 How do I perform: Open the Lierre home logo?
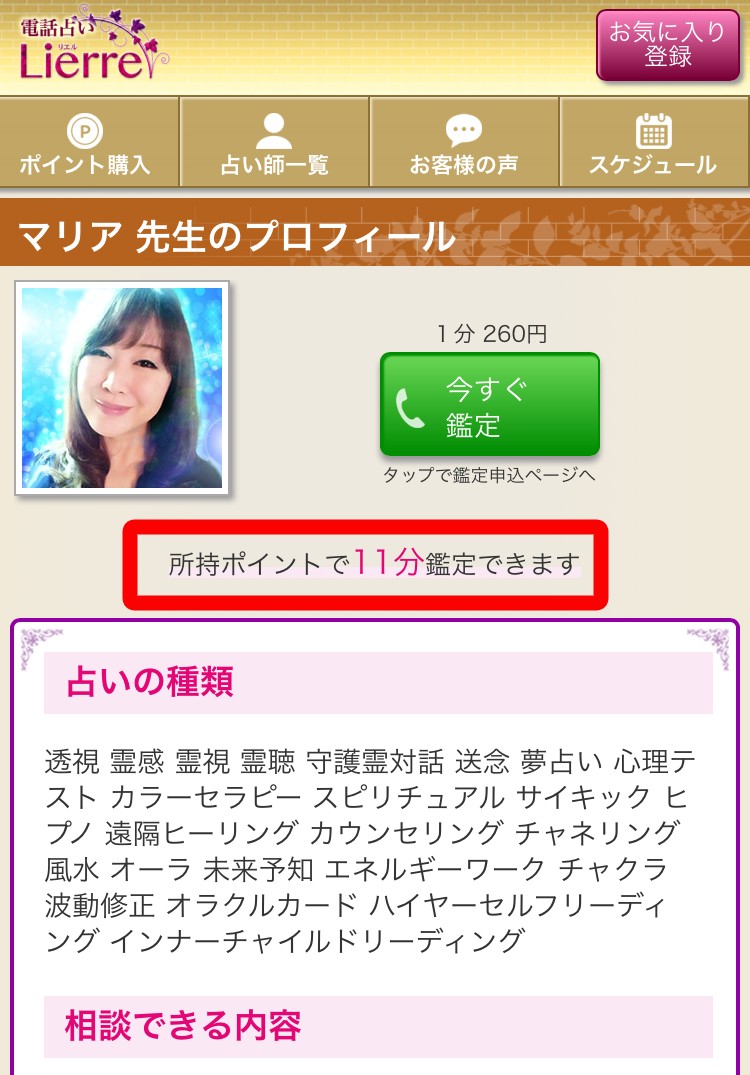92,45
